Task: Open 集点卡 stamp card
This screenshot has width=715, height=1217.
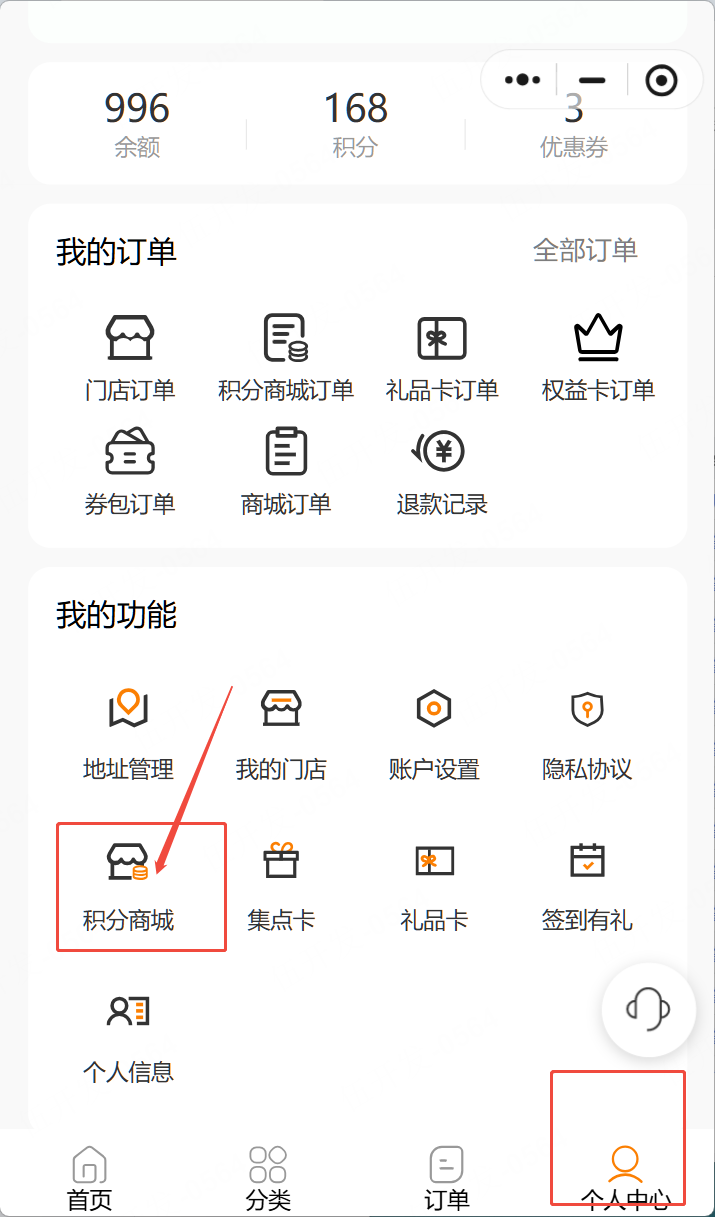Action: coord(281,886)
